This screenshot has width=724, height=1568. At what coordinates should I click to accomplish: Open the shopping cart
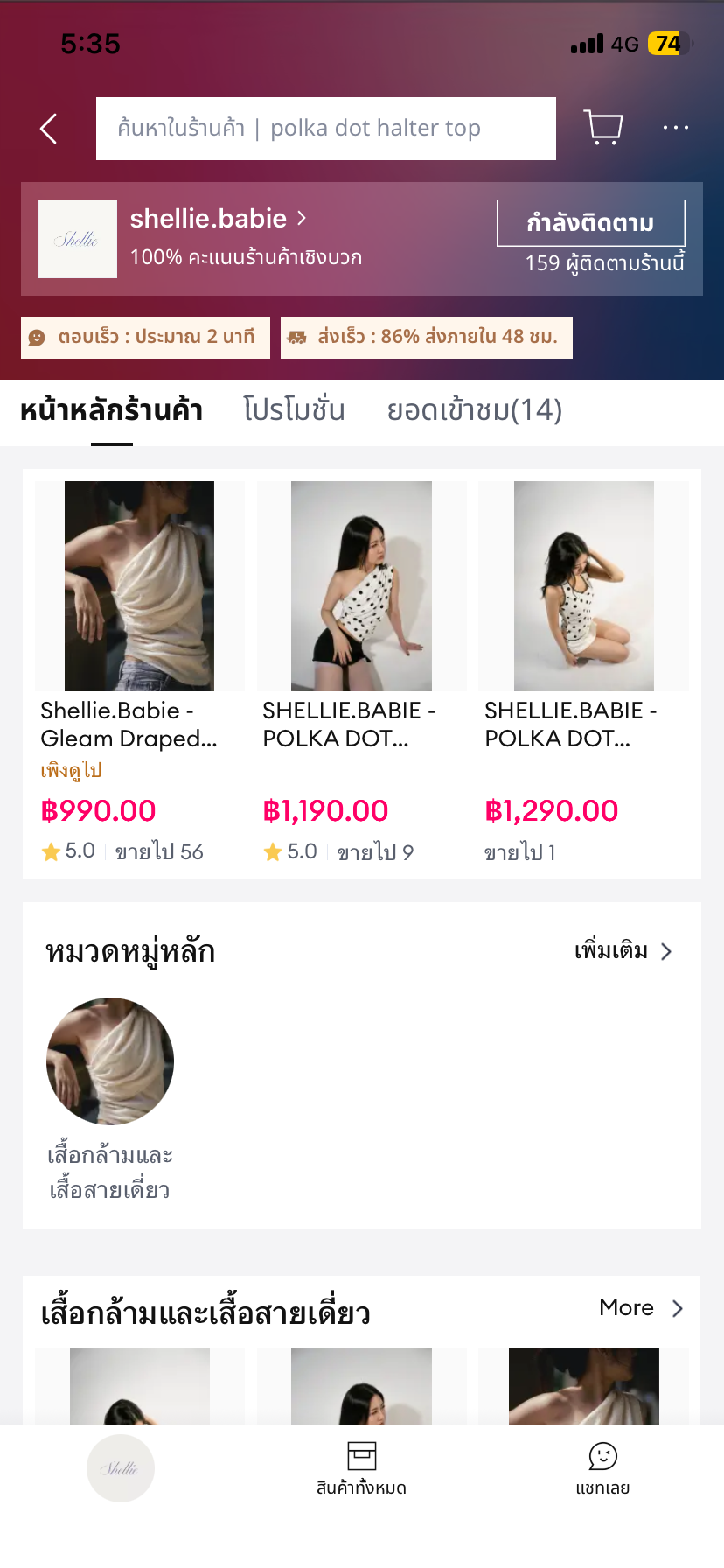pyautogui.click(x=602, y=128)
